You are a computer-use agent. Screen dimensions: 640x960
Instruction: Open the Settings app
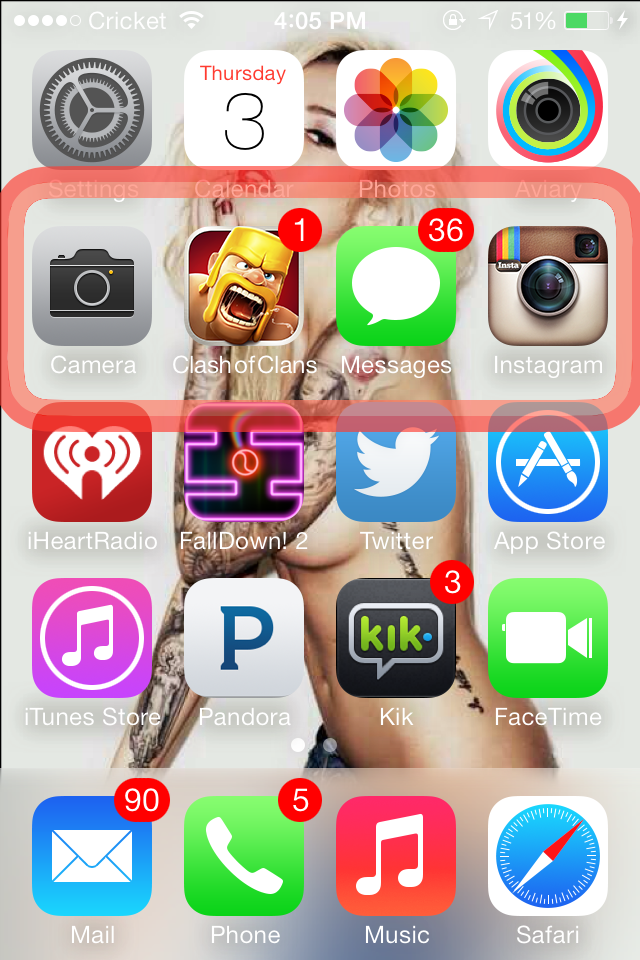[x=92, y=110]
